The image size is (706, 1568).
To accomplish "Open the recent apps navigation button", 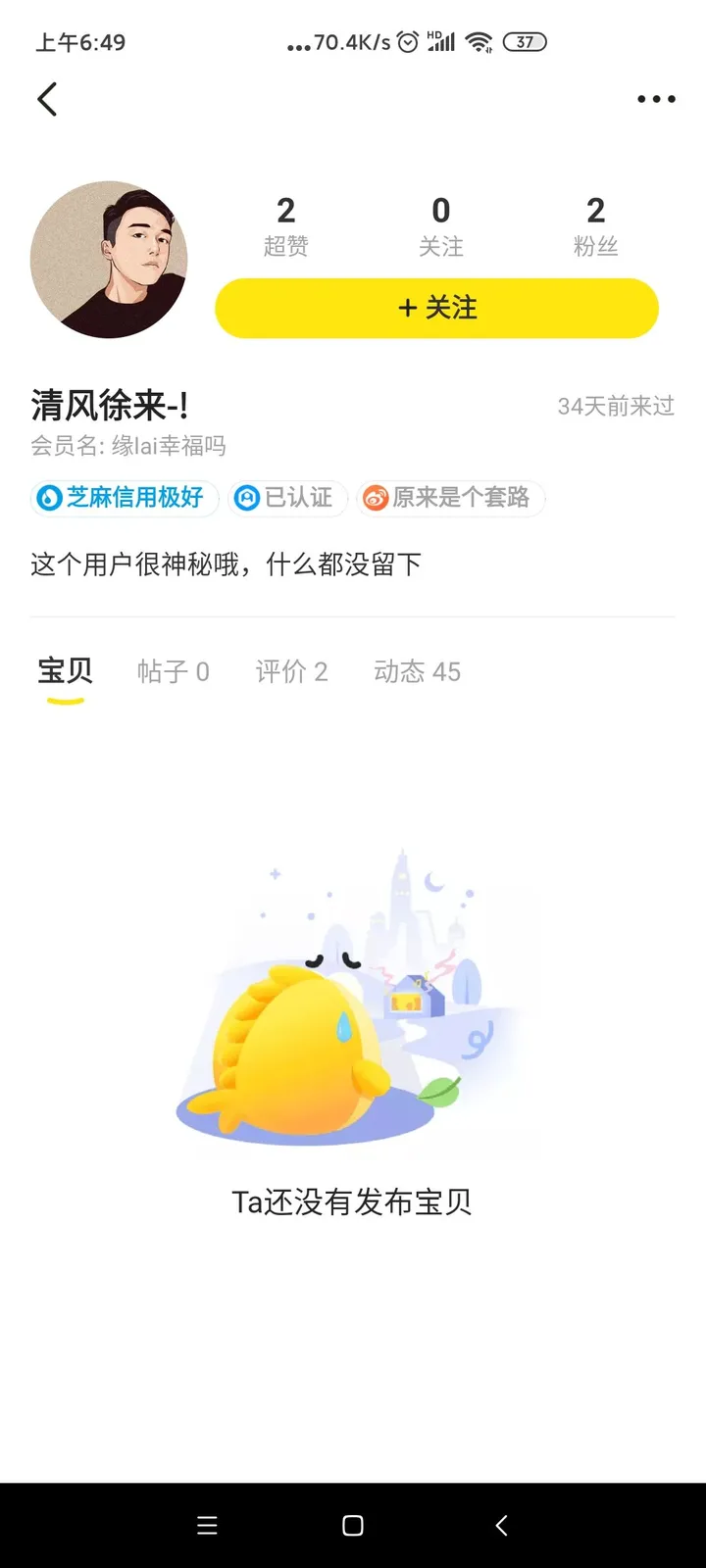I will 207,1525.
